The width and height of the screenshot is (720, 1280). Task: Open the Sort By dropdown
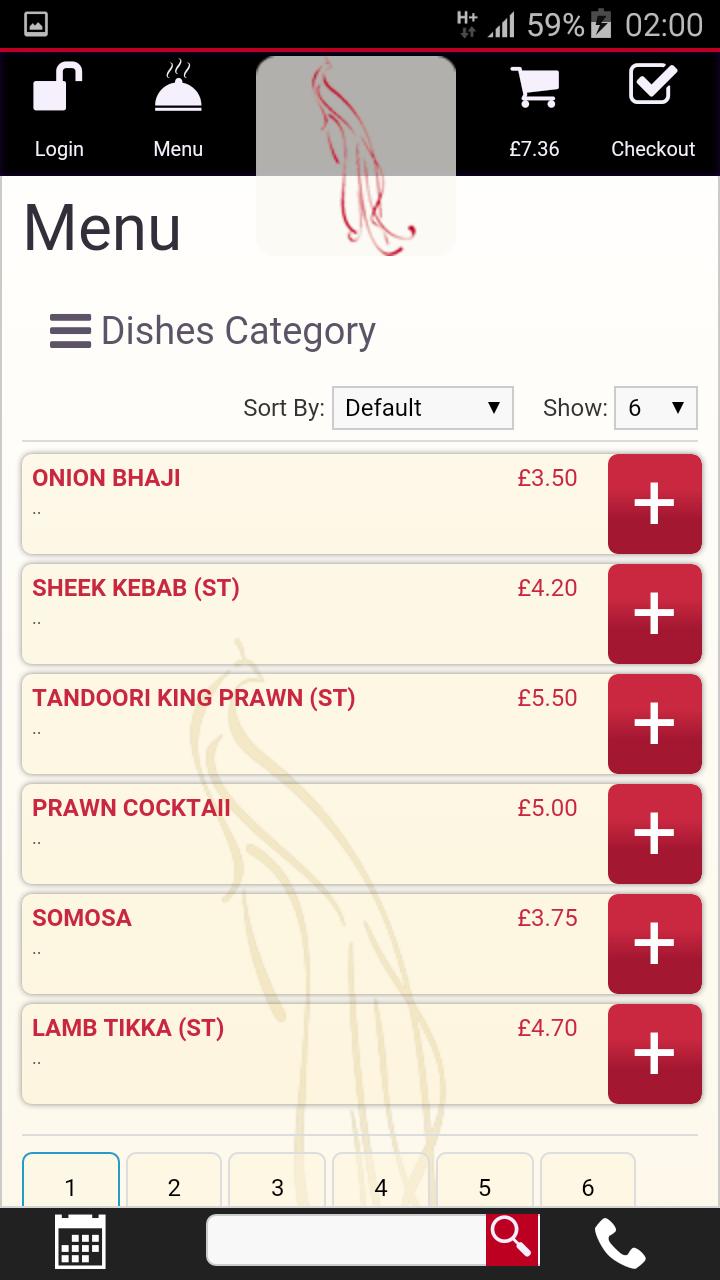coord(422,408)
